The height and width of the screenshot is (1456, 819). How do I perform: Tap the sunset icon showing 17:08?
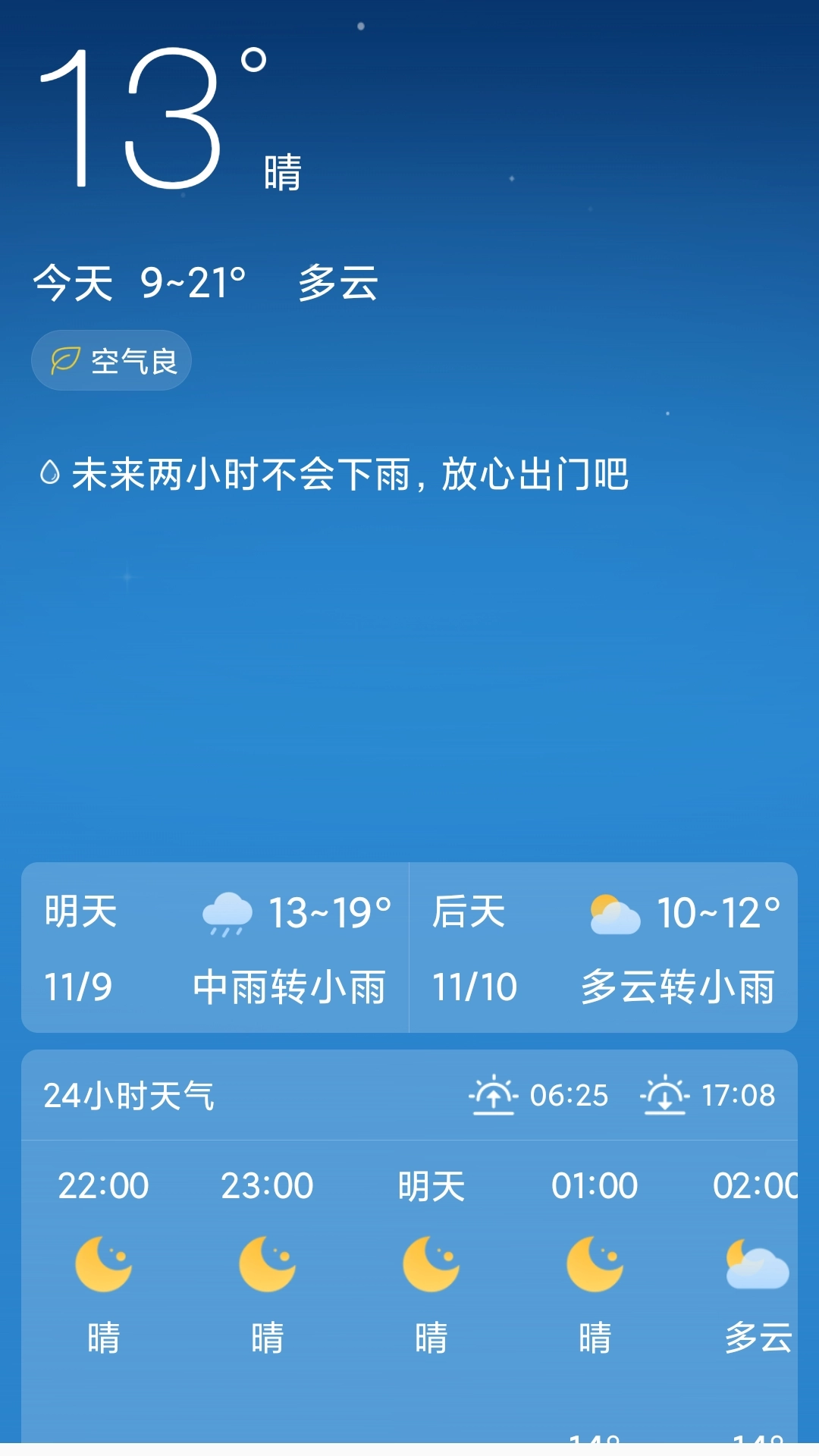click(x=666, y=1095)
